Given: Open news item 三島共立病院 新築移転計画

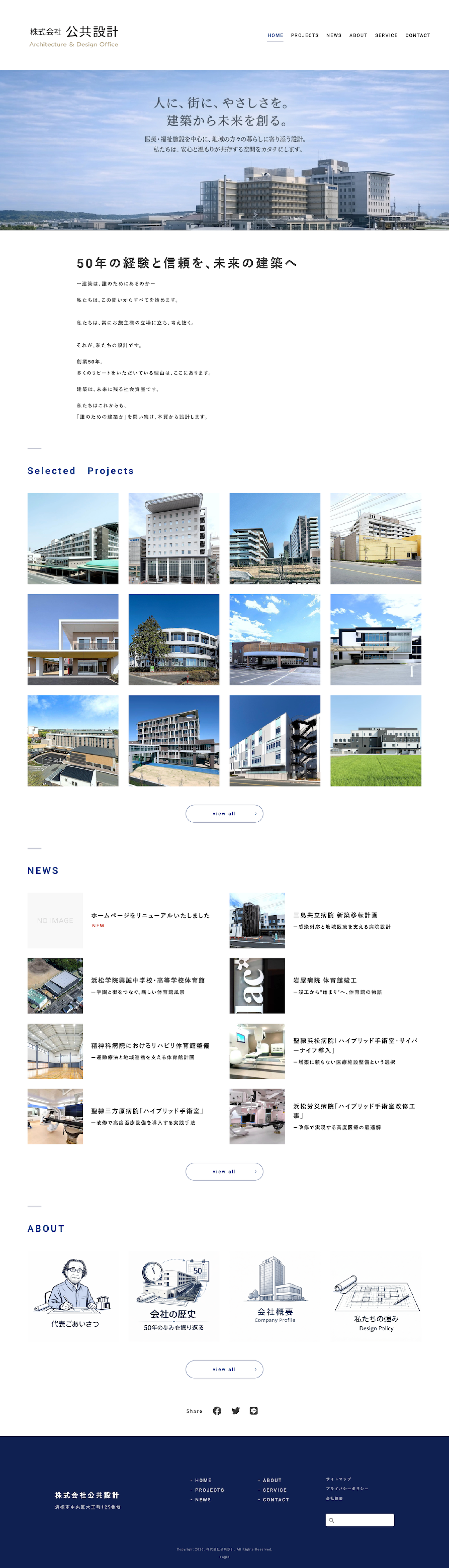Looking at the screenshot, I should (x=335, y=915).
